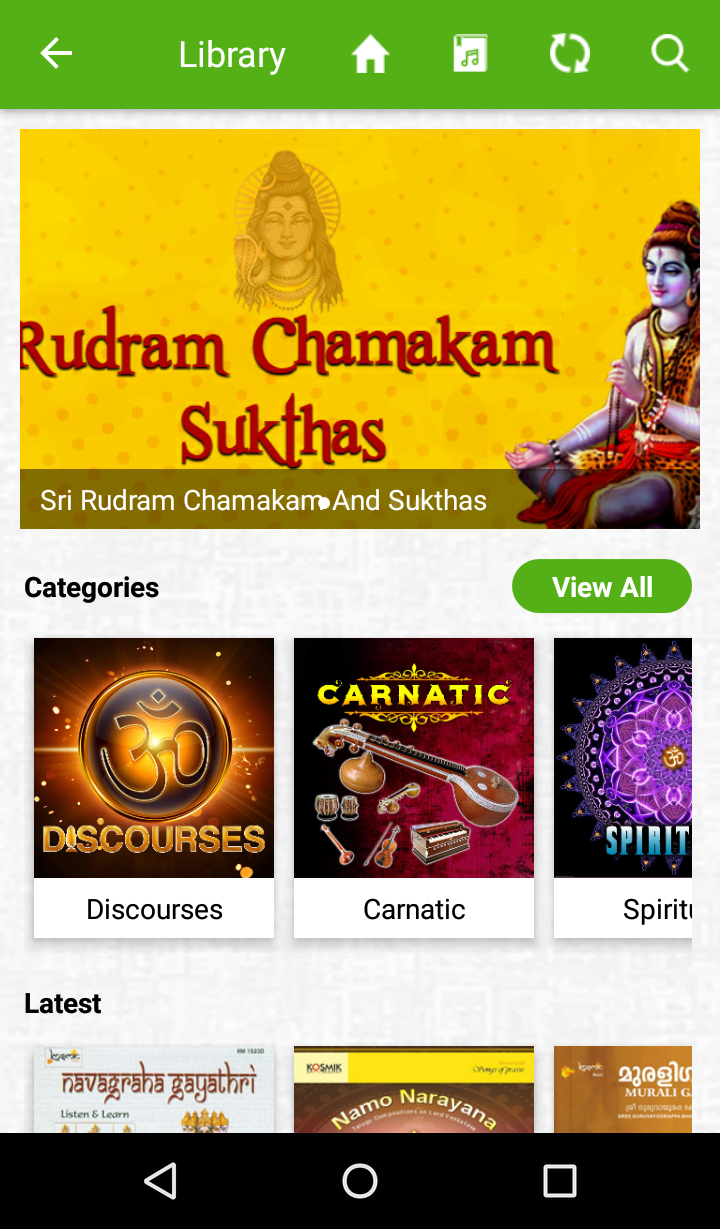View all categories
Screen dimensions: 720x1229
[x=601, y=587]
